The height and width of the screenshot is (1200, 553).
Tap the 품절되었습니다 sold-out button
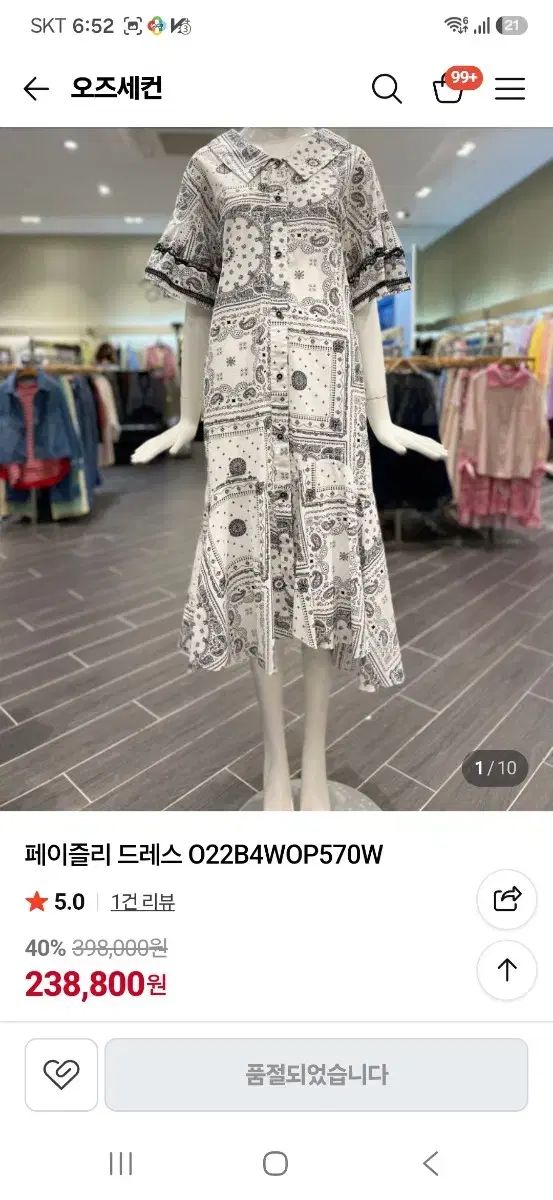click(316, 1075)
